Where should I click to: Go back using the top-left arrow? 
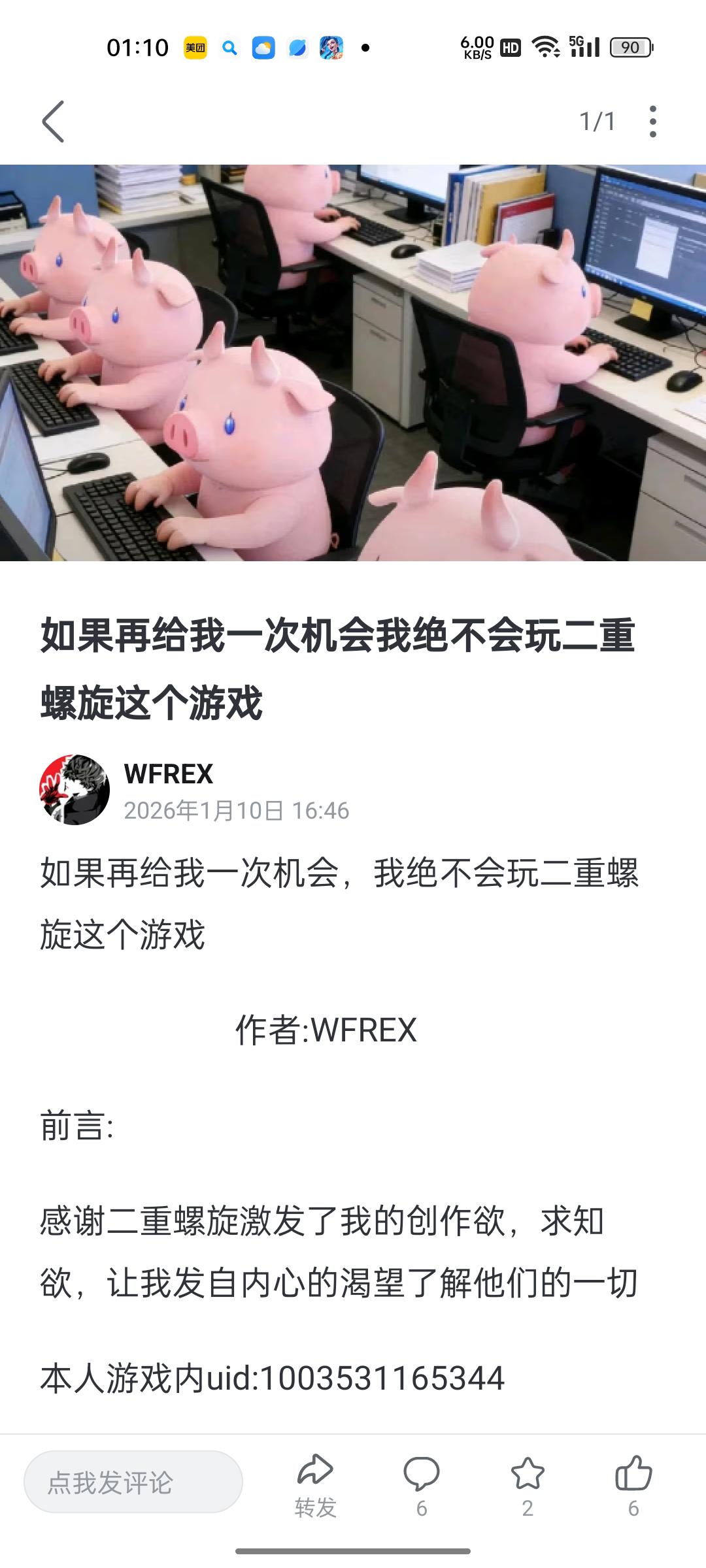point(53,122)
